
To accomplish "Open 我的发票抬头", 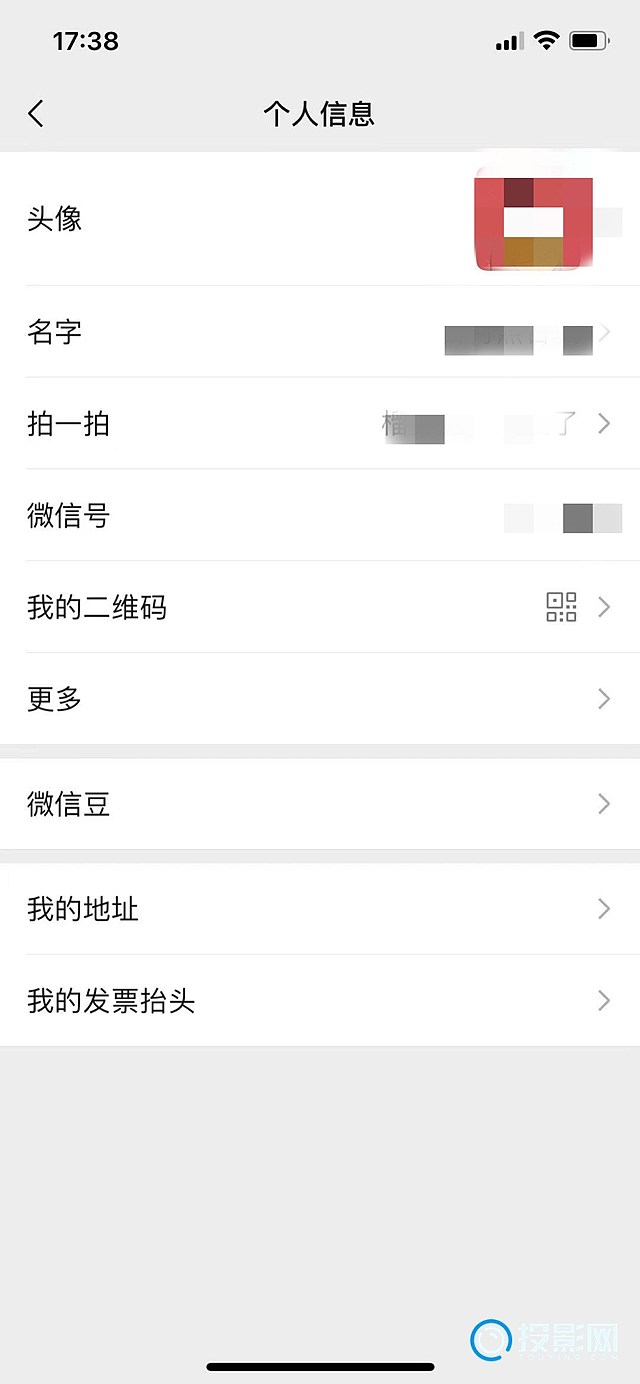I will (320, 1001).
